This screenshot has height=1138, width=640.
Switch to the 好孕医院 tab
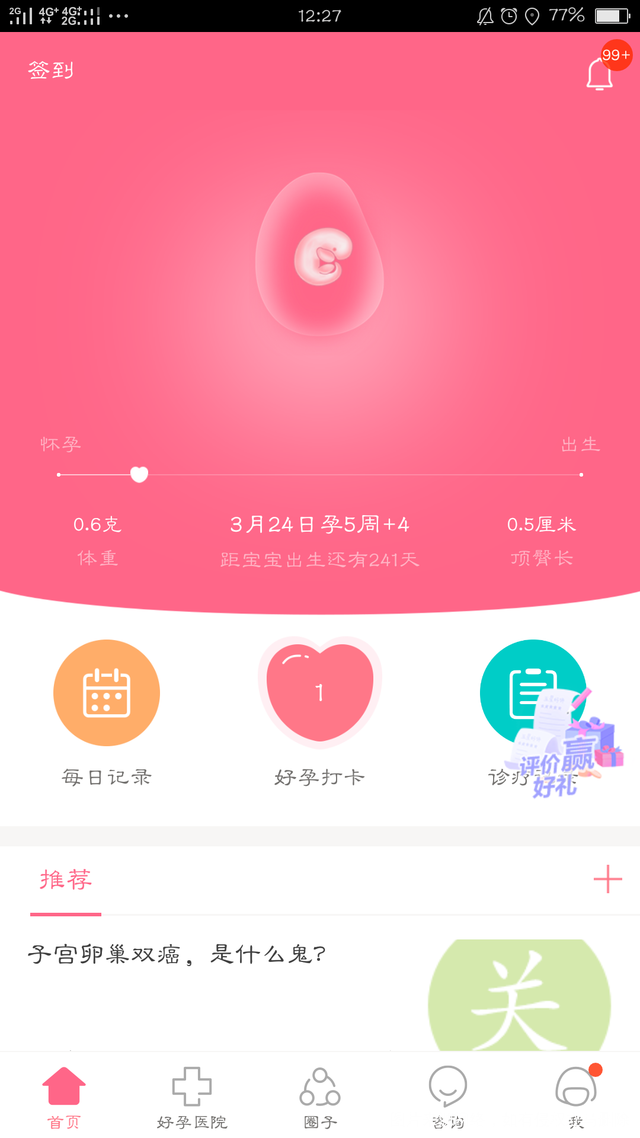[x=192, y=1097]
